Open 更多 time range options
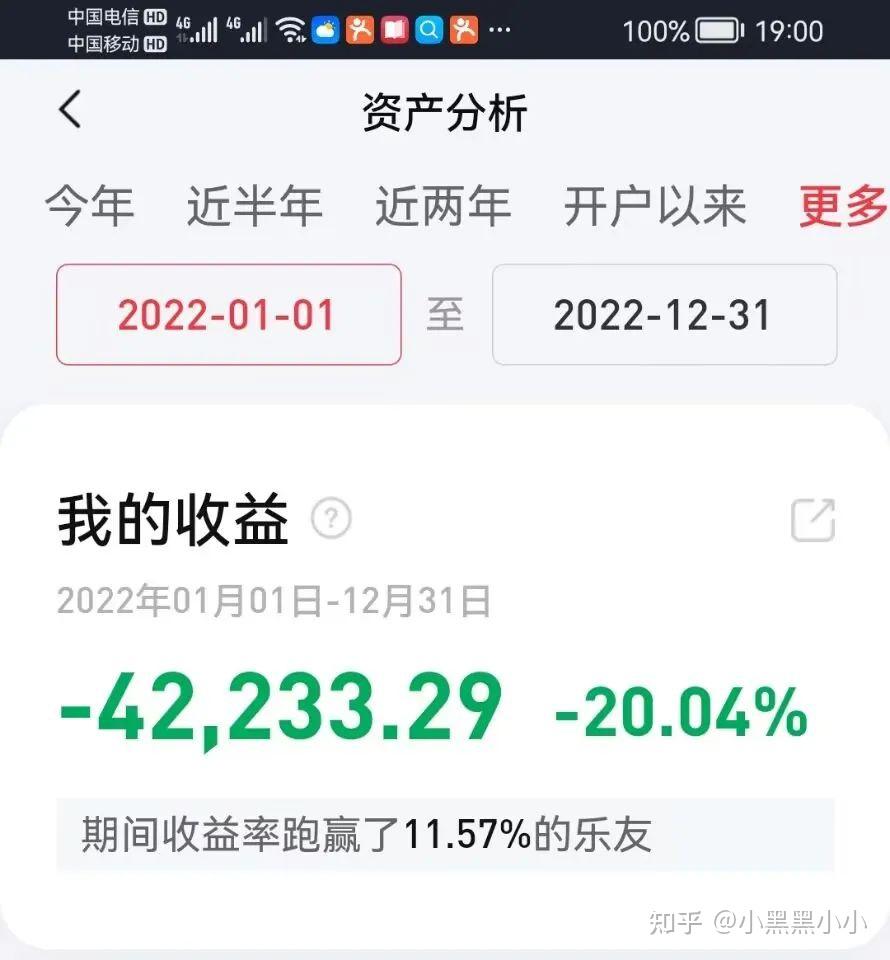The height and width of the screenshot is (960, 890). coord(843,206)
